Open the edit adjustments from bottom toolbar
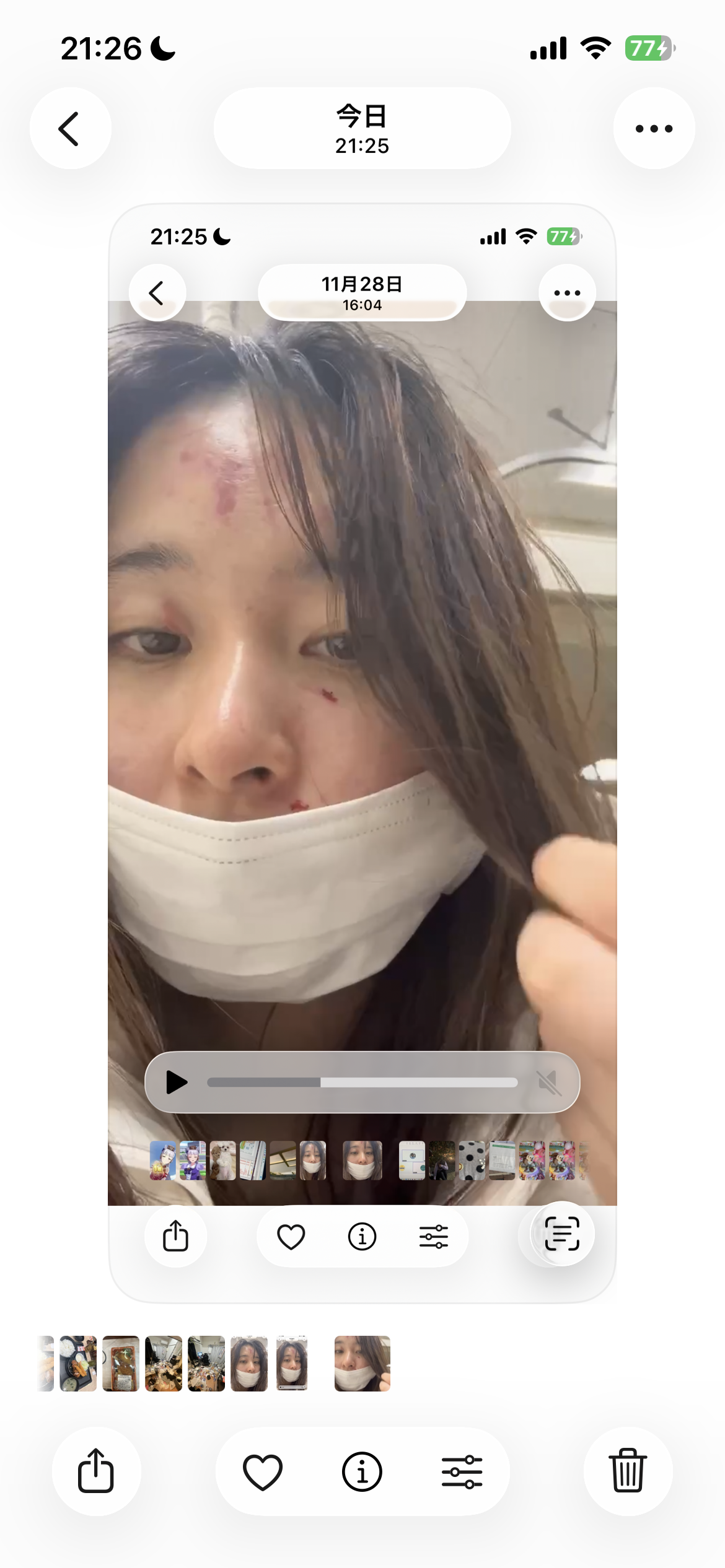Viewport: 725px width, 1568px height. (462, 1471)
